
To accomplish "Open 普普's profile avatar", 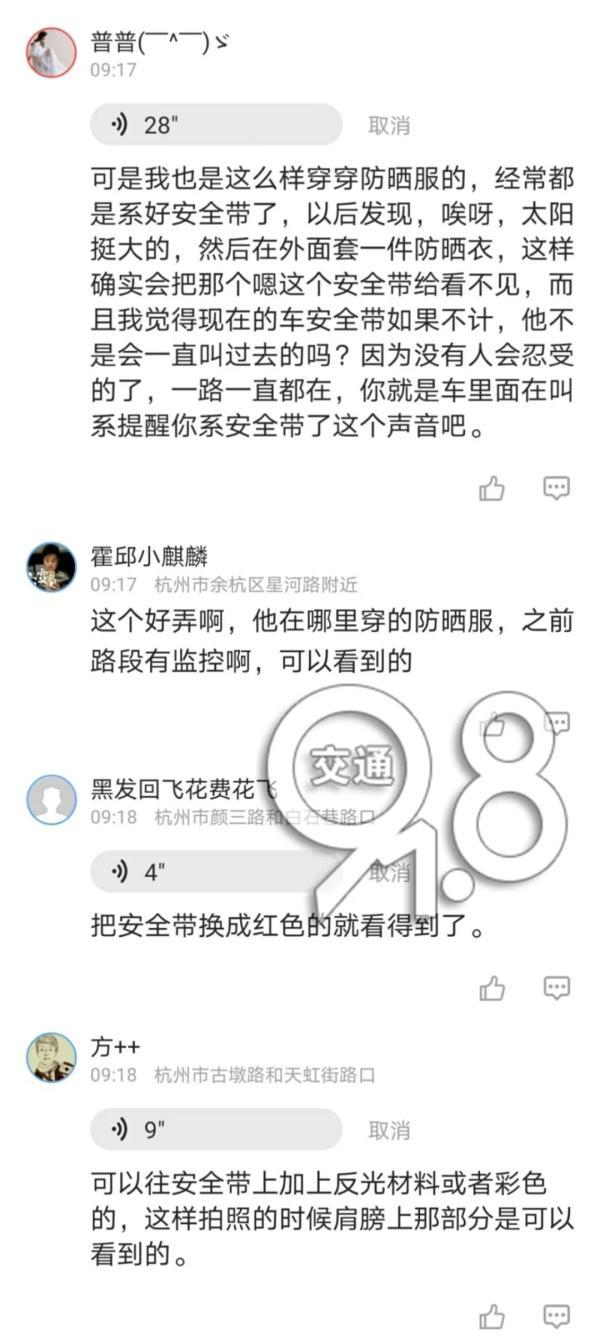I will [x=51, y=52].
